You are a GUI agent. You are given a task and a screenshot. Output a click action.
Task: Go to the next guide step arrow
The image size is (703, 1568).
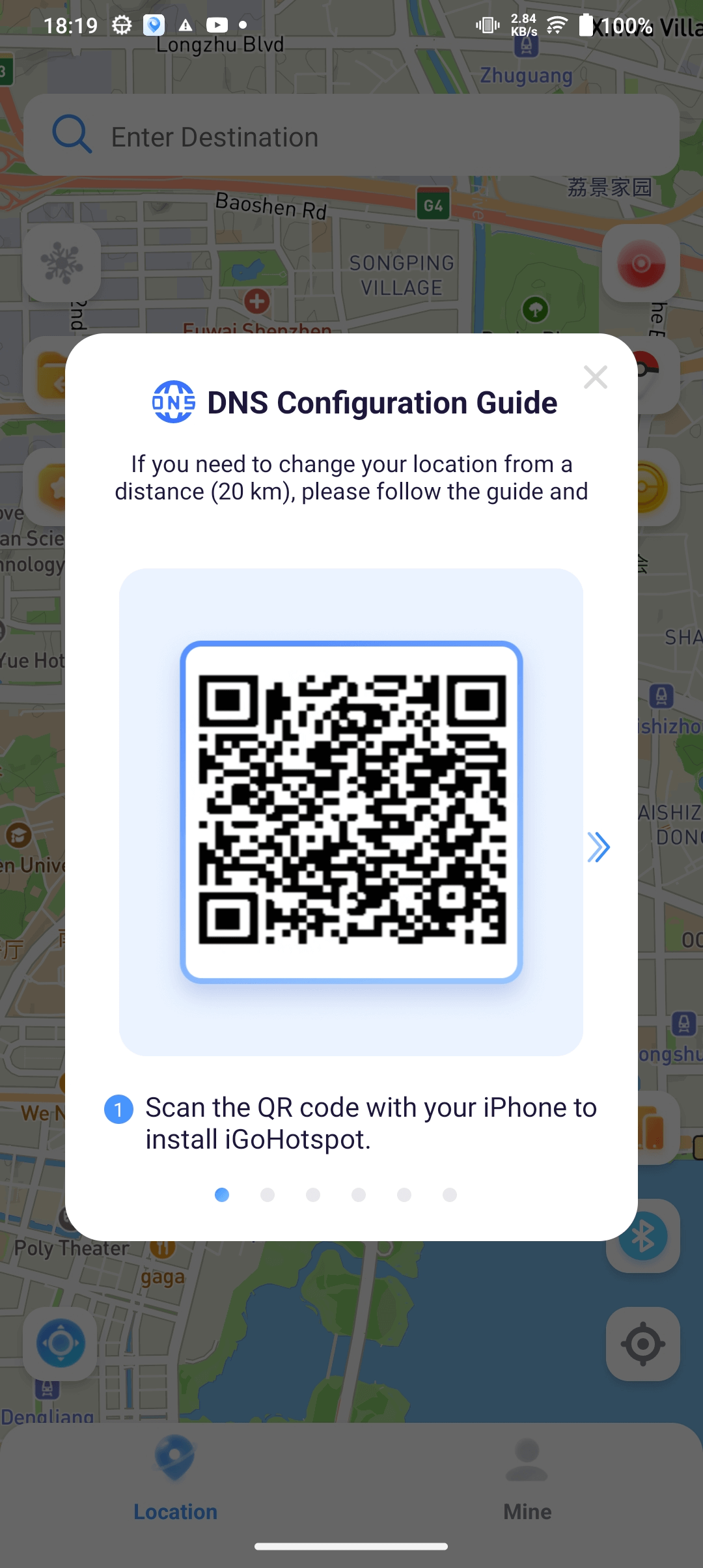pyautogui.click(x=598, y=847)
